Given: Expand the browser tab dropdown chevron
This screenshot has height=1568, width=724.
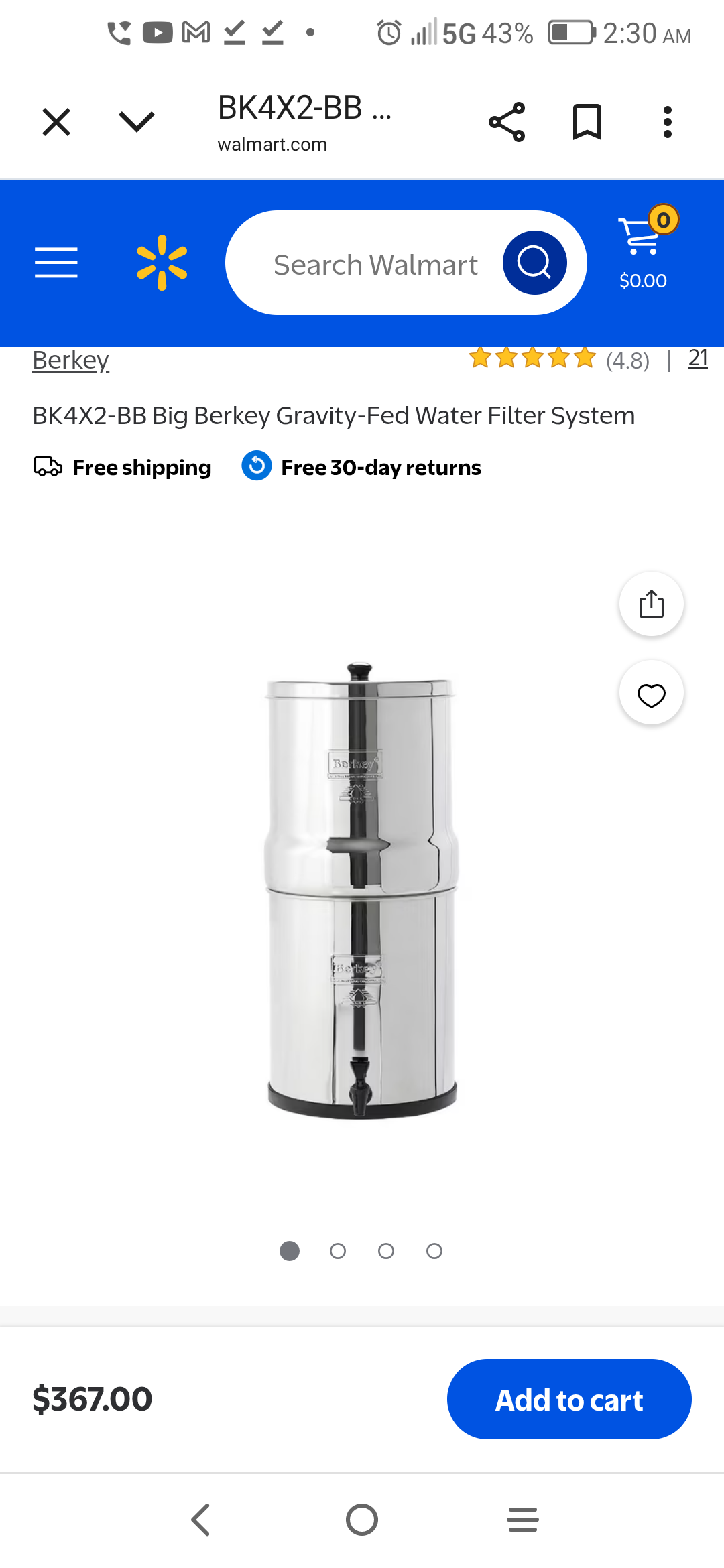Looking at the screenshot, I should 137,122.
